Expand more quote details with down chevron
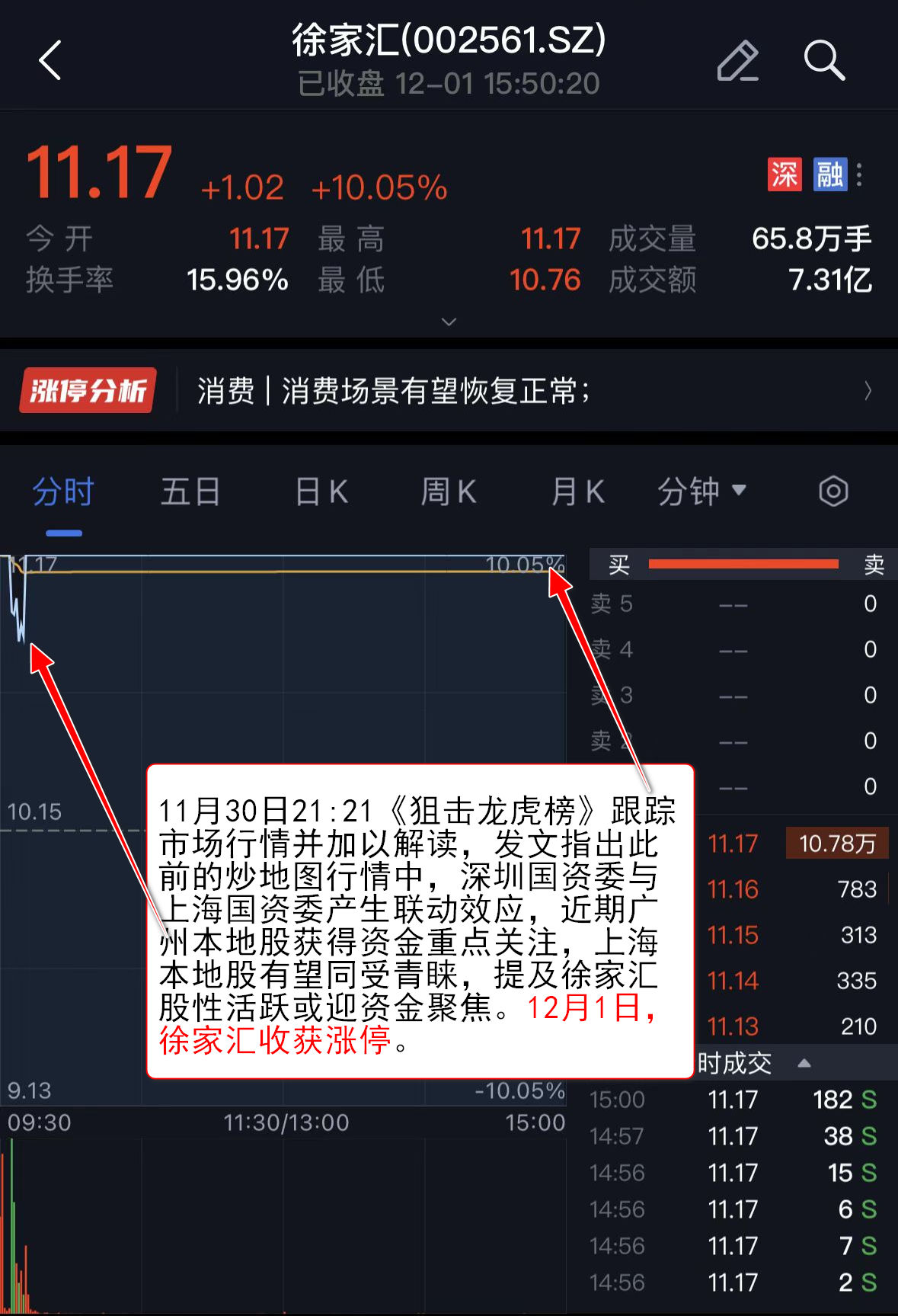The image size is (898, 1316). [x=449, y=322]
